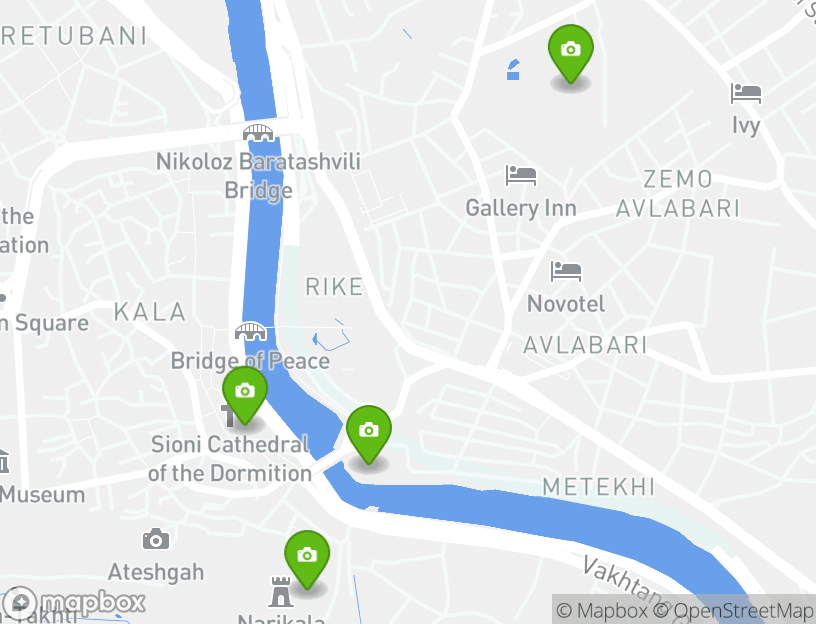Viewport: 816px width, 624px height.
Task: Select the photo marker above Narikala
Action: [x=307, y=557]
